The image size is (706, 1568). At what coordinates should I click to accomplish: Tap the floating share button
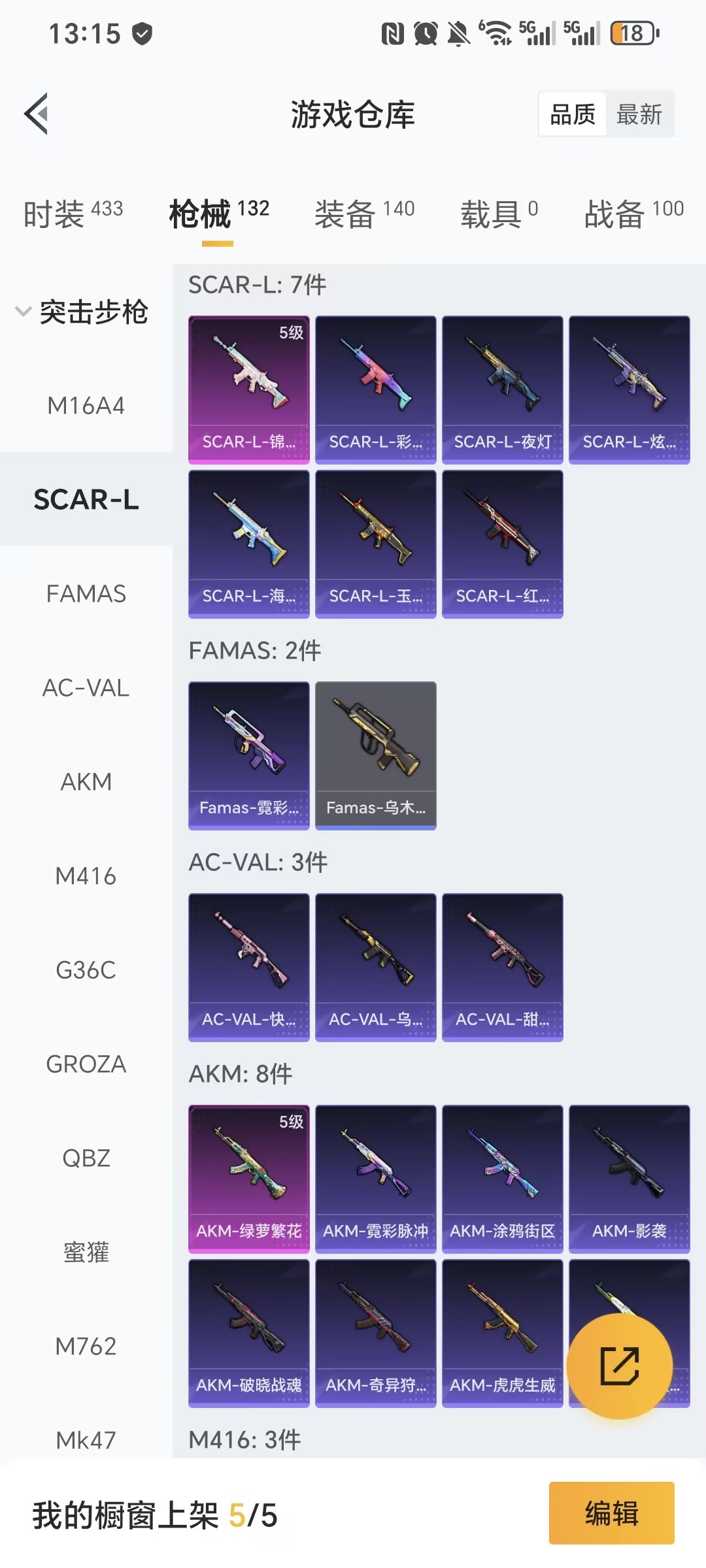point(619,1366)
